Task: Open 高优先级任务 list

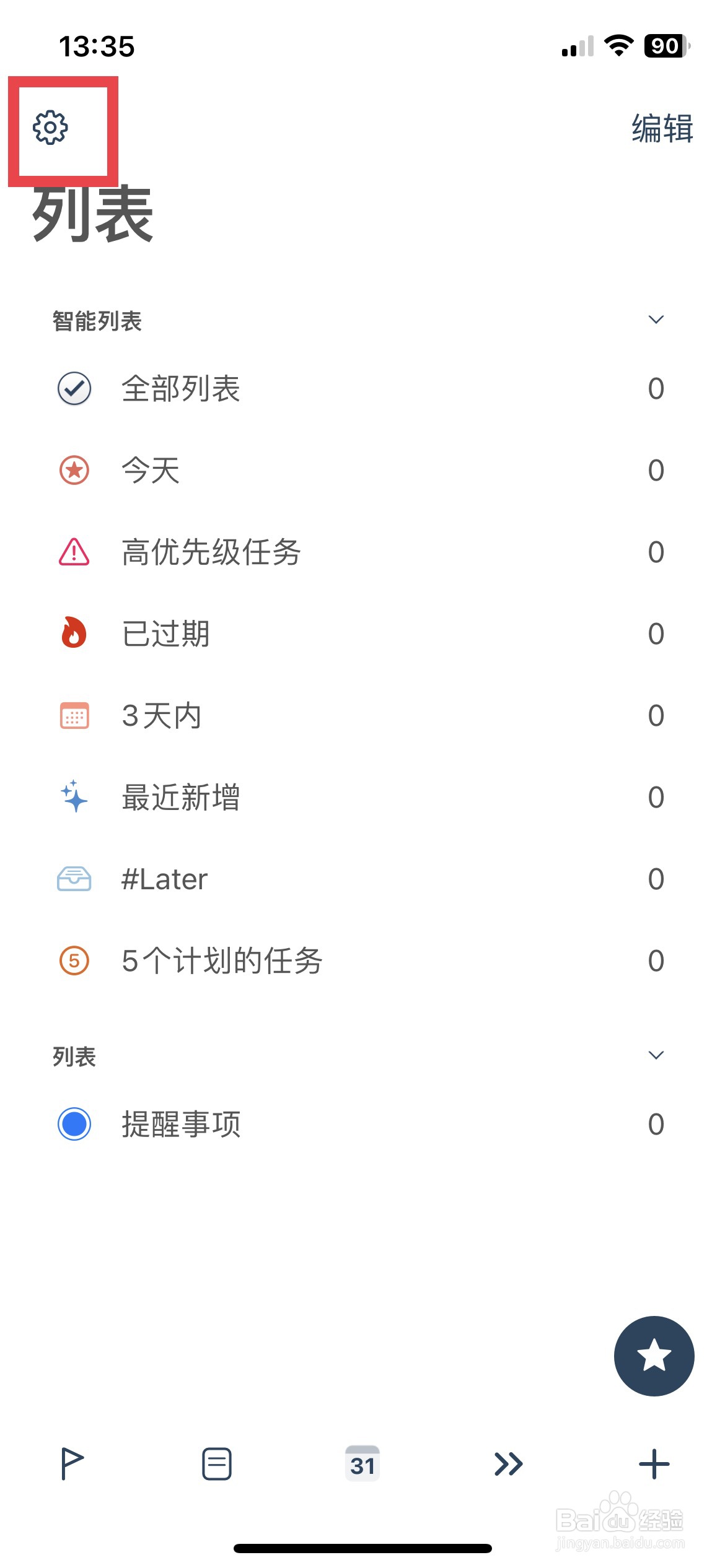Action: (362, 552)
